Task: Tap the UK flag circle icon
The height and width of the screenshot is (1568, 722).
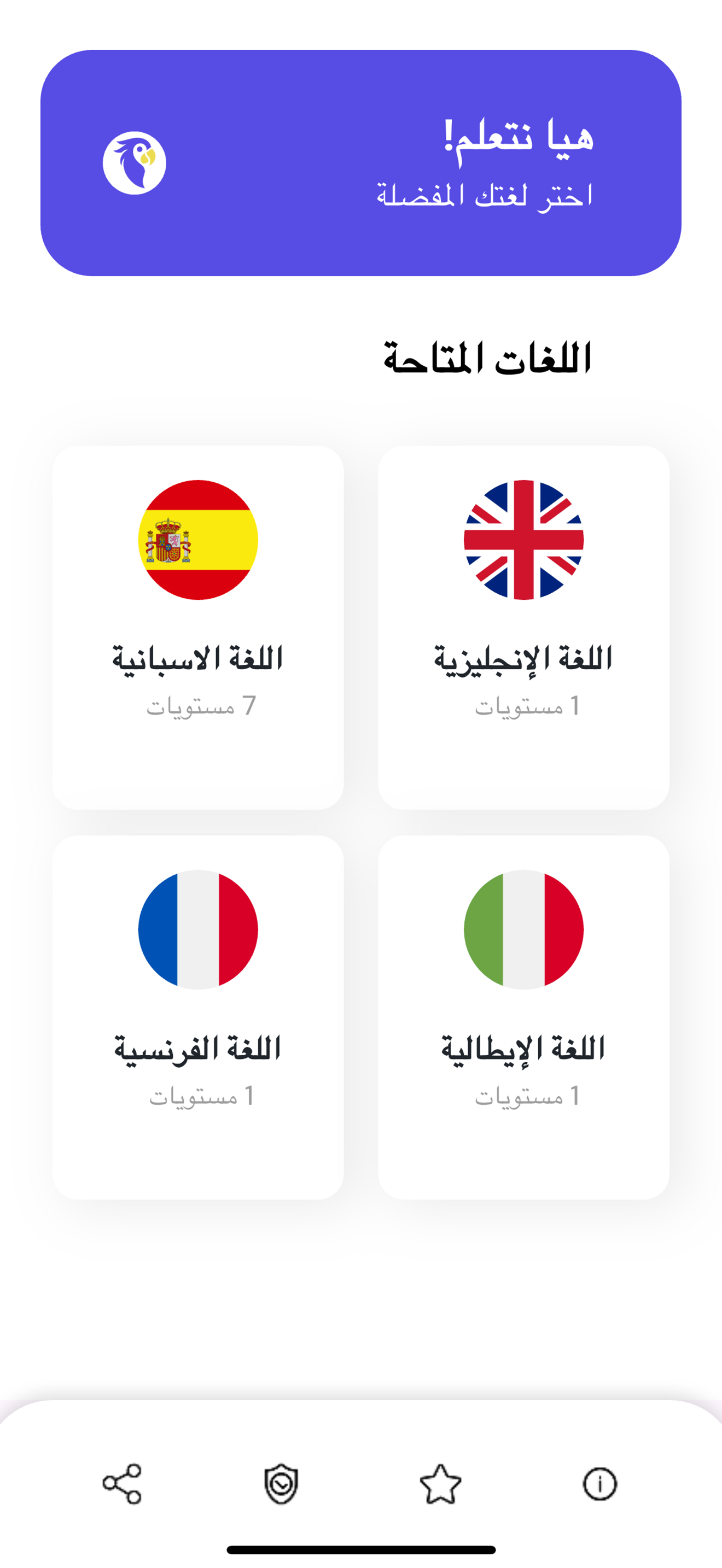Action: point(524,539)
